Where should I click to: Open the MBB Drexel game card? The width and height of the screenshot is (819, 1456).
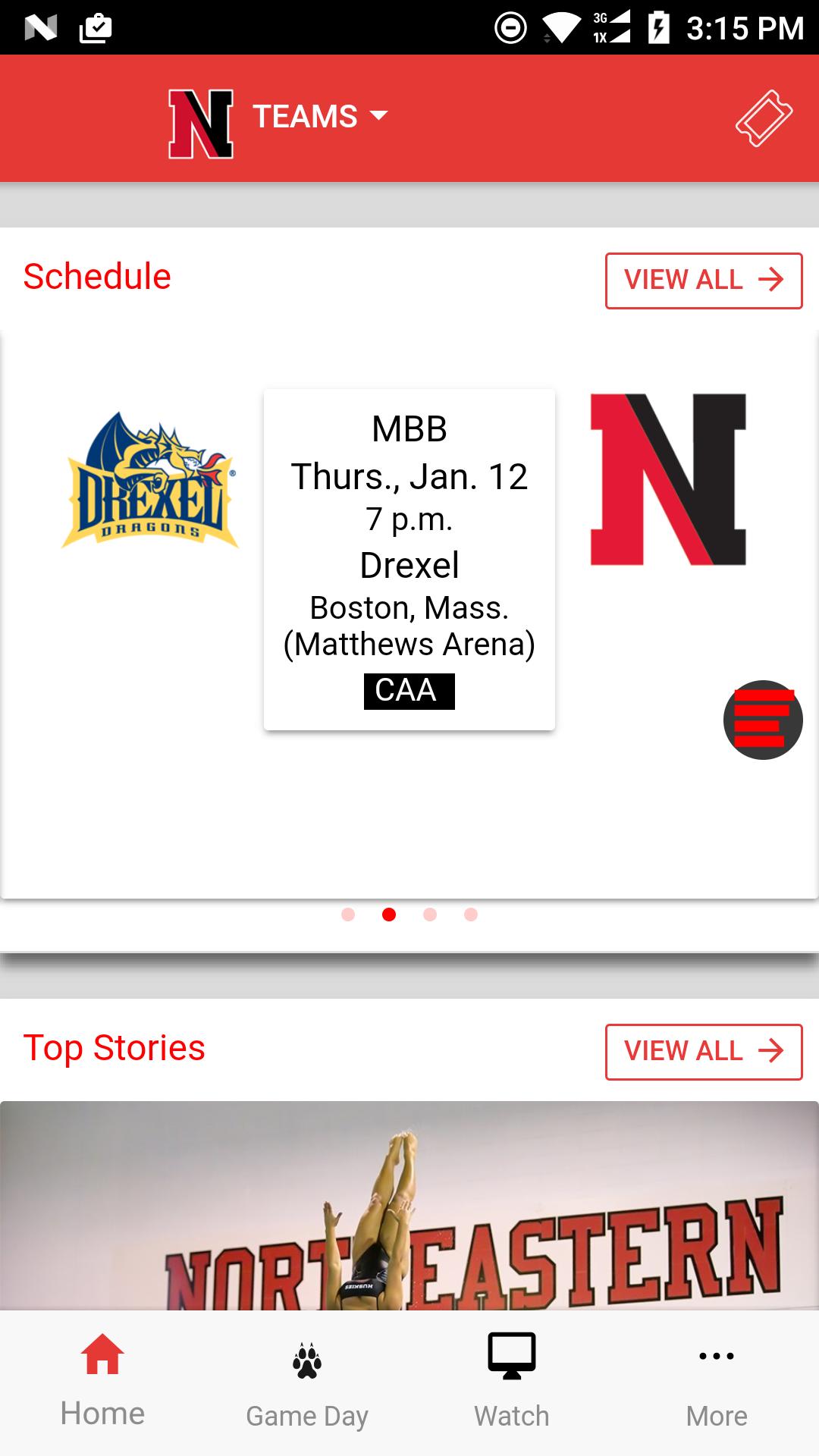(409, 560)
